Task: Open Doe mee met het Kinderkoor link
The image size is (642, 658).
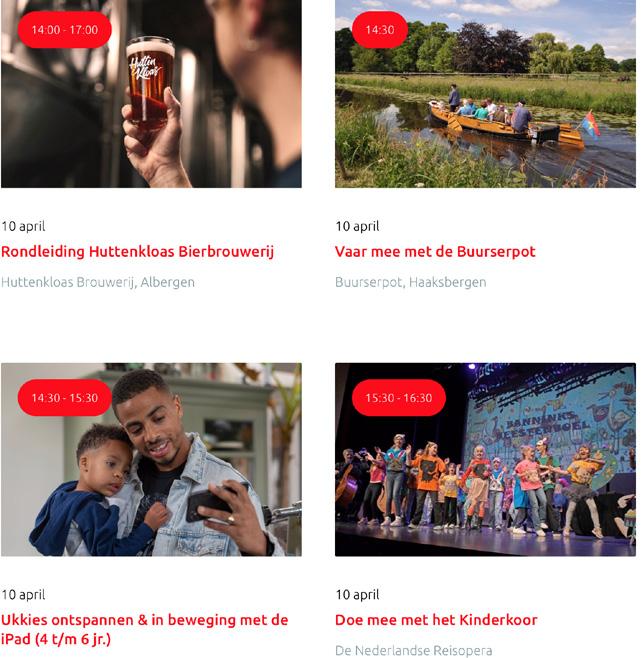Action: click(x=436, y=620)
